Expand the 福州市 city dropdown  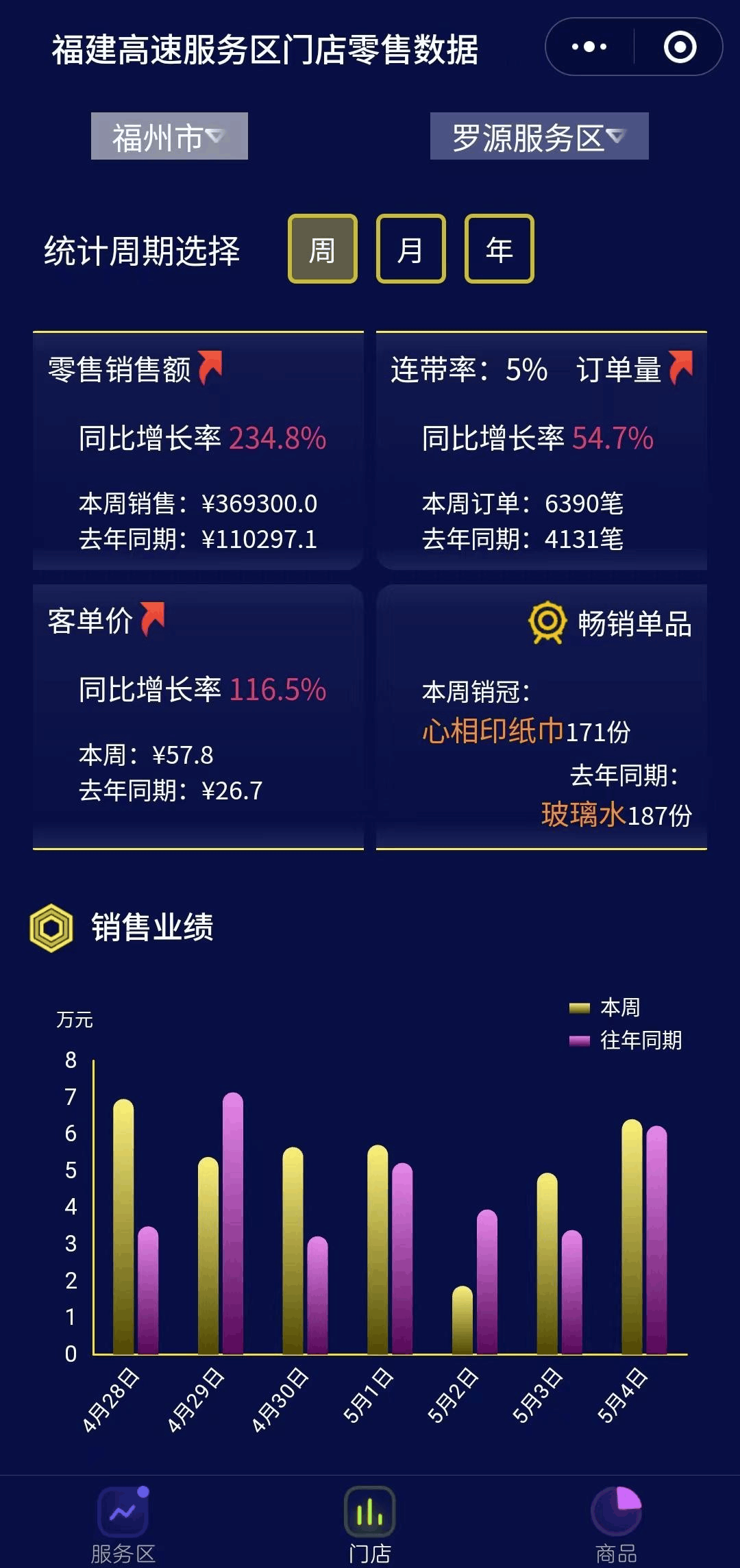tap(169, 136)
